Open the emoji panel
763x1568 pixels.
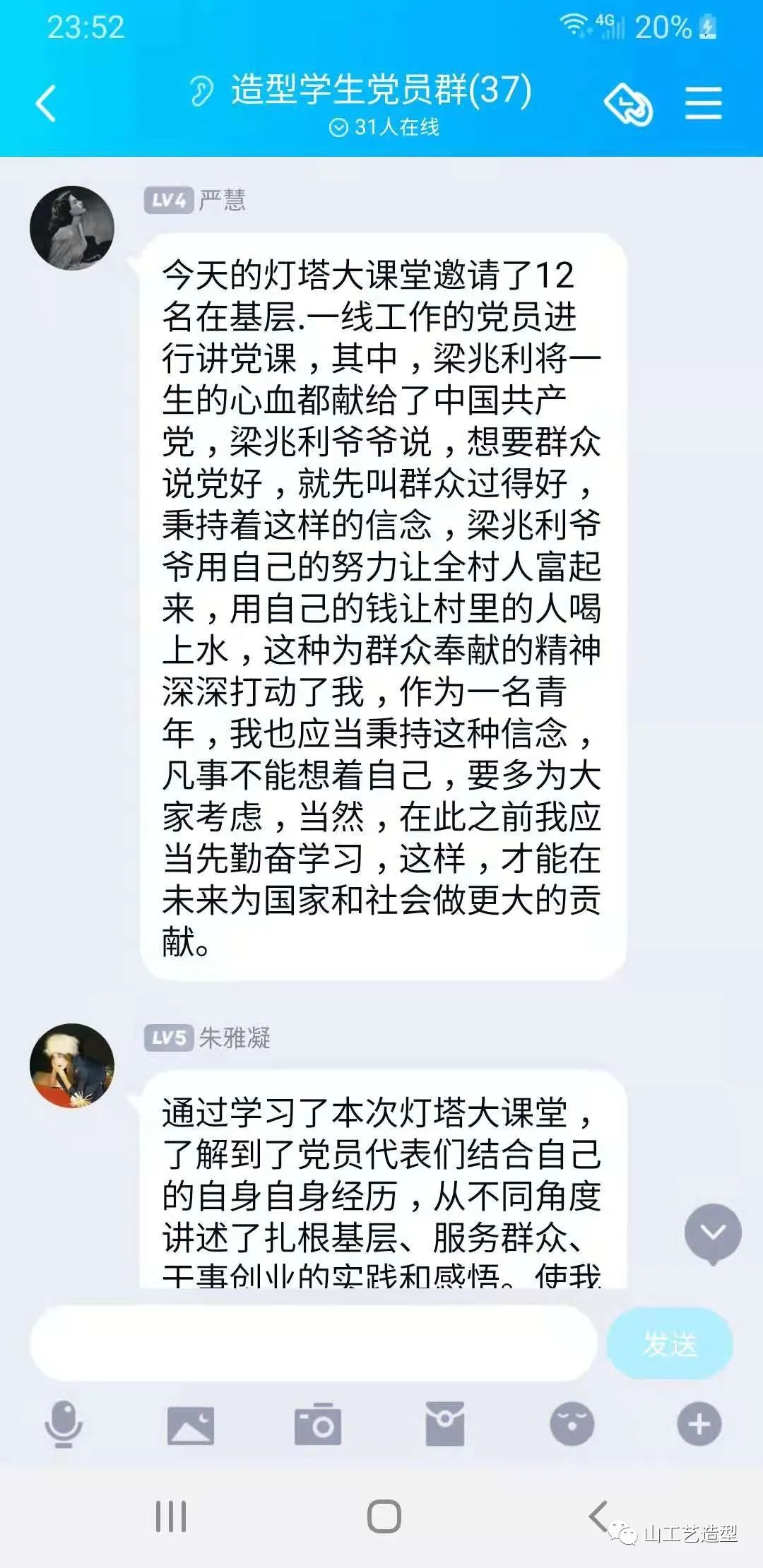(x=572, y=1424)
